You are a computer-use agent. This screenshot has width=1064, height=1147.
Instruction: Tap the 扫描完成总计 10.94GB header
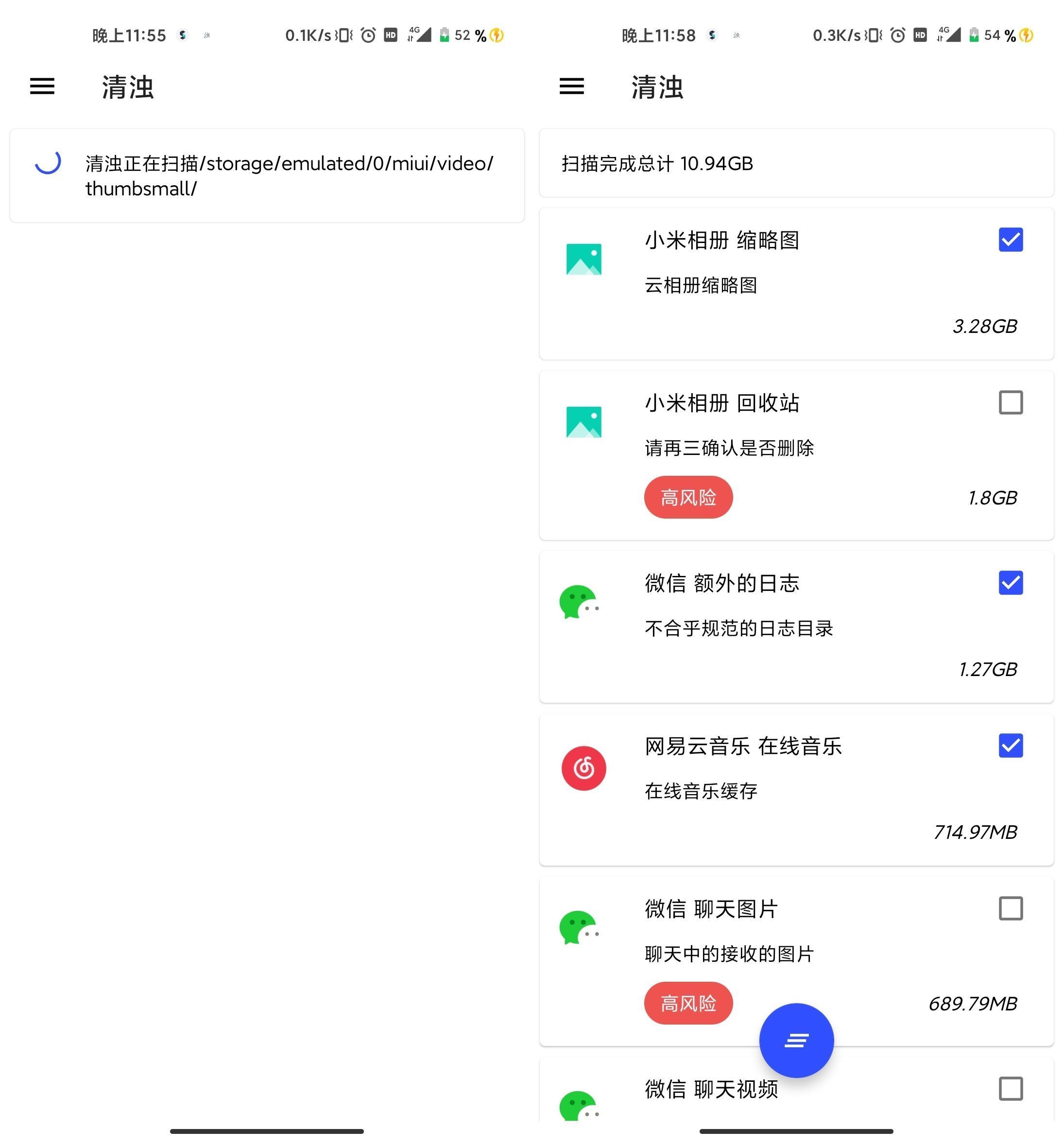click(x=656, y=164)
